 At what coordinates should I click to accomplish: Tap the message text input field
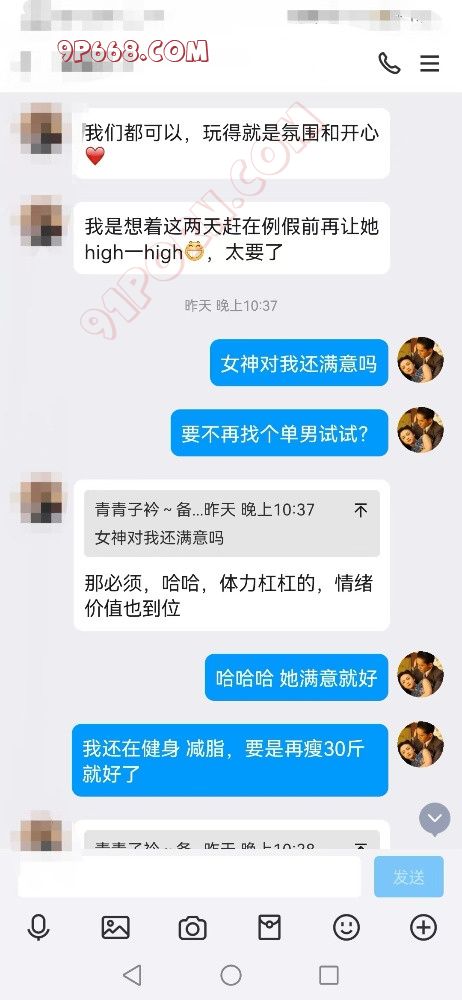pos(190,877)
